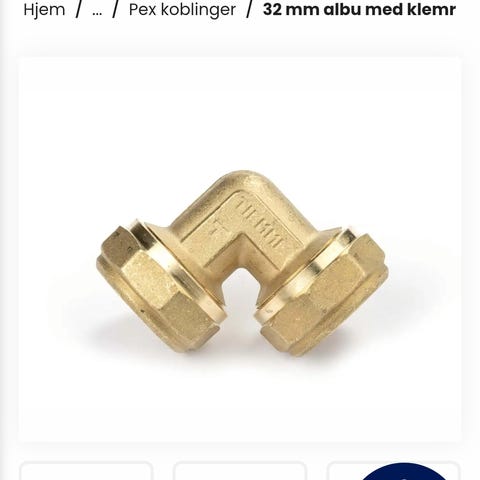Image resolution: width=480 pixels, height=480 pixels.
Task: Open the Pex koblinger category breadcrumb
Action: tap(182, 10)
